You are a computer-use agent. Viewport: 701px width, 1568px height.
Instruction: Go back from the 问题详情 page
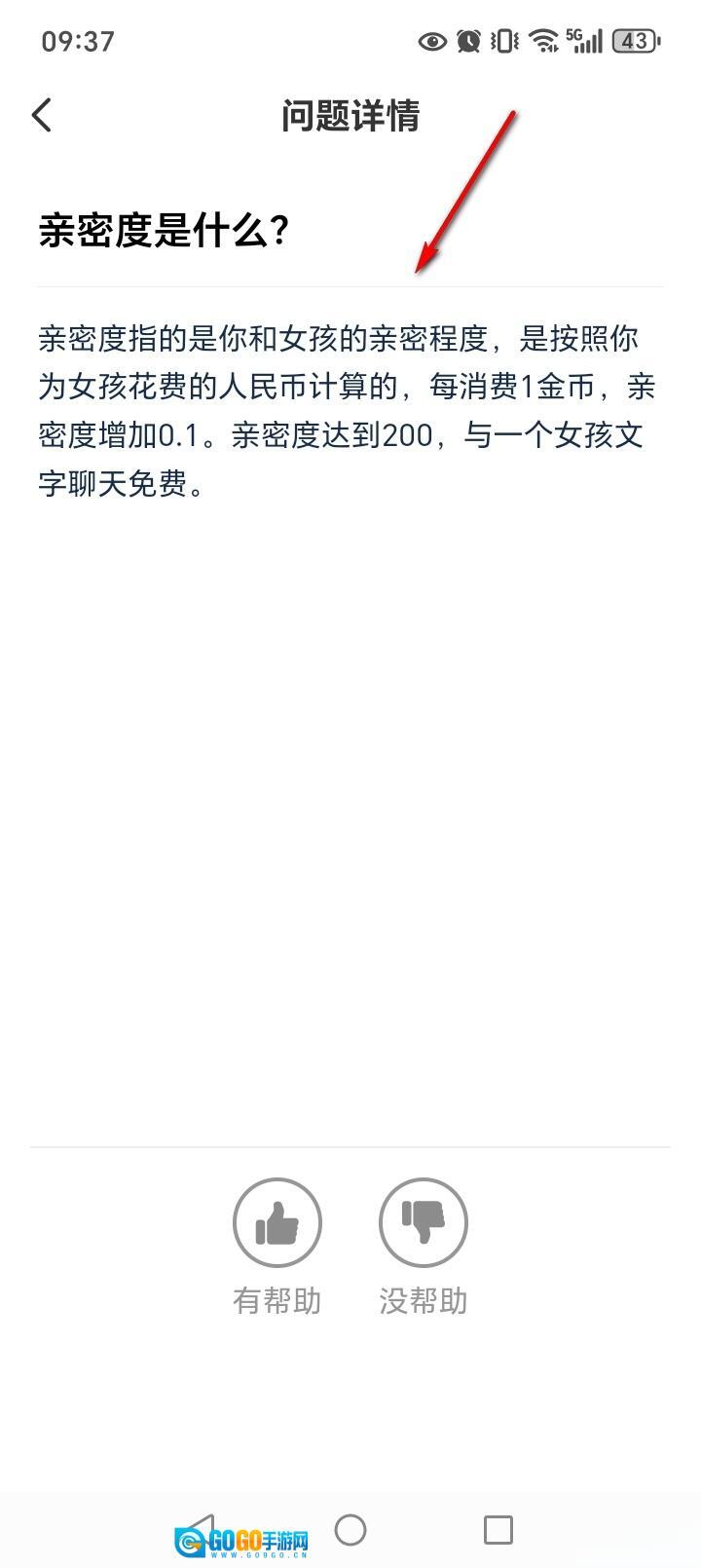42,115
